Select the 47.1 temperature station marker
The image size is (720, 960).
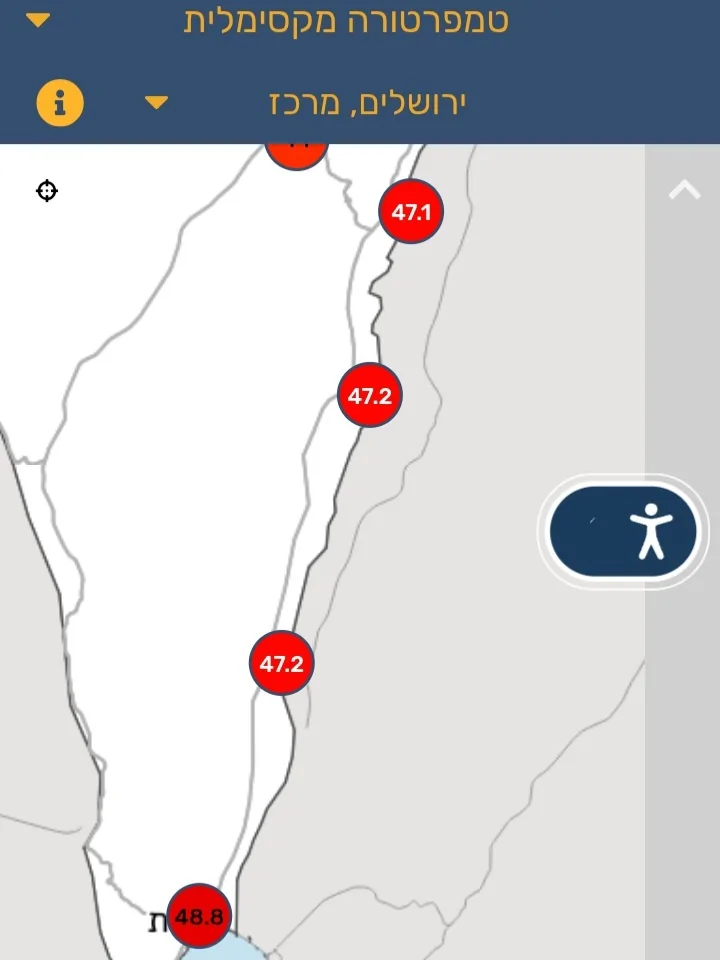(x=411, y=212)
